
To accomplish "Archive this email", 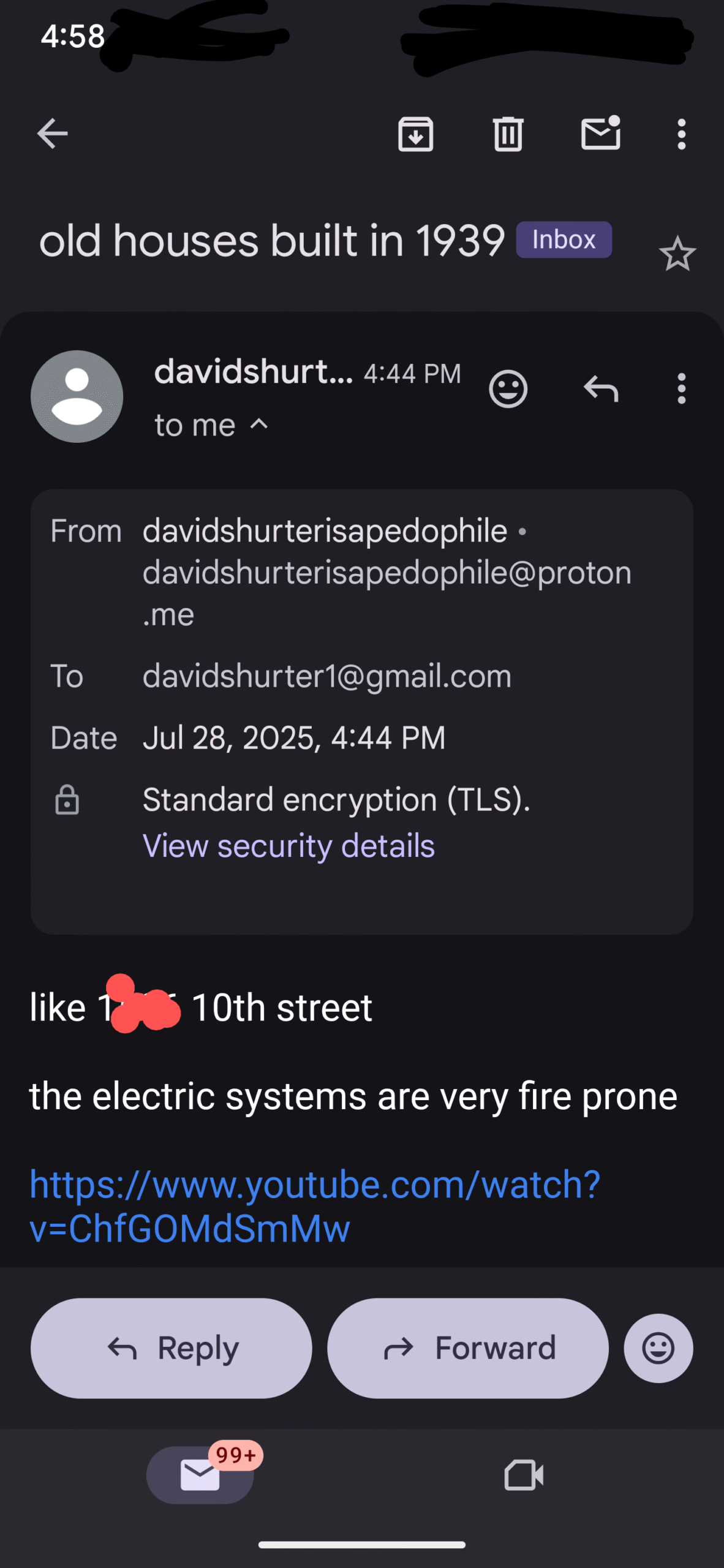I will pos(416,134).
